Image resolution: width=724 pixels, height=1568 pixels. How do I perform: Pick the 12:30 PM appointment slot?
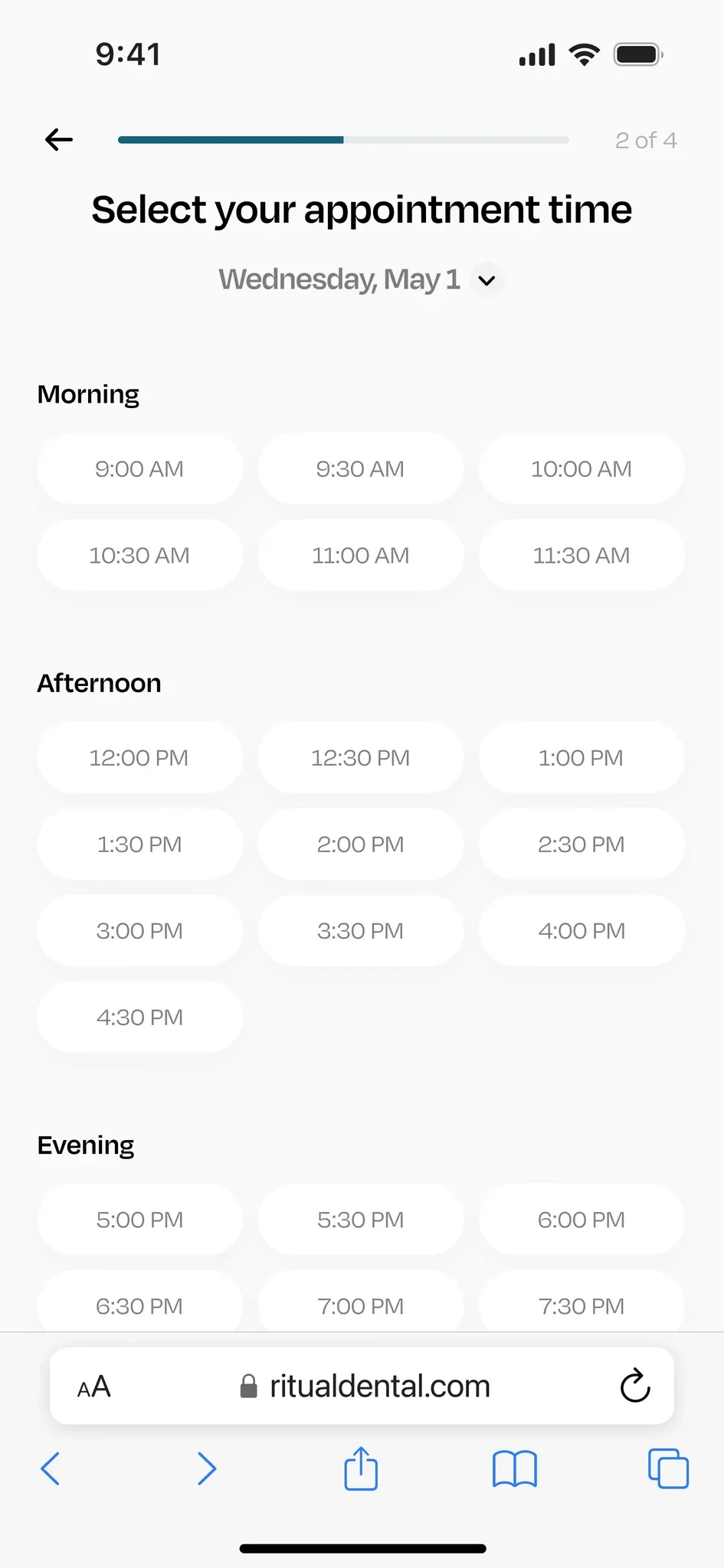pyautogui.click(x=360, y=758)
